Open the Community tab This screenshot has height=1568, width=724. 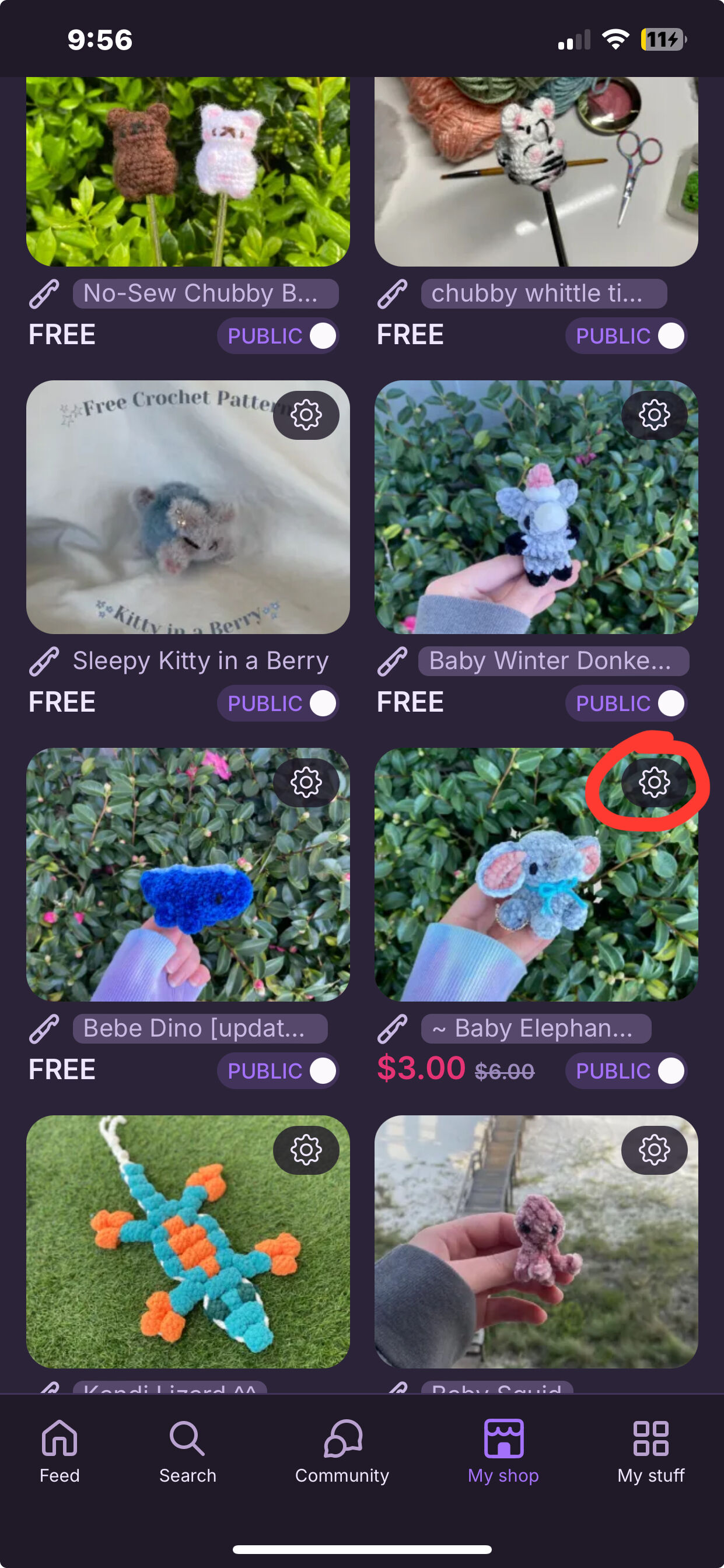point(342,1452)
